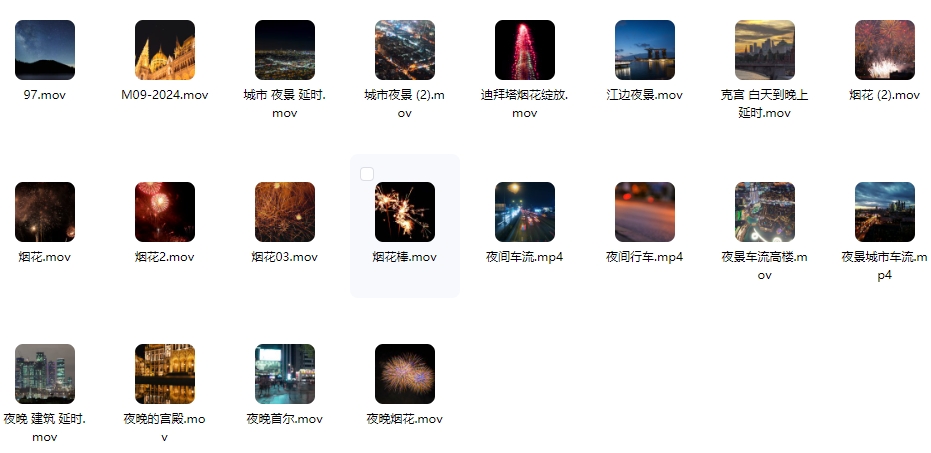Open 夜晚首尔.mov
Viewport: 931px width, 453px height.
pyautogui.click(x=285, y=374)
